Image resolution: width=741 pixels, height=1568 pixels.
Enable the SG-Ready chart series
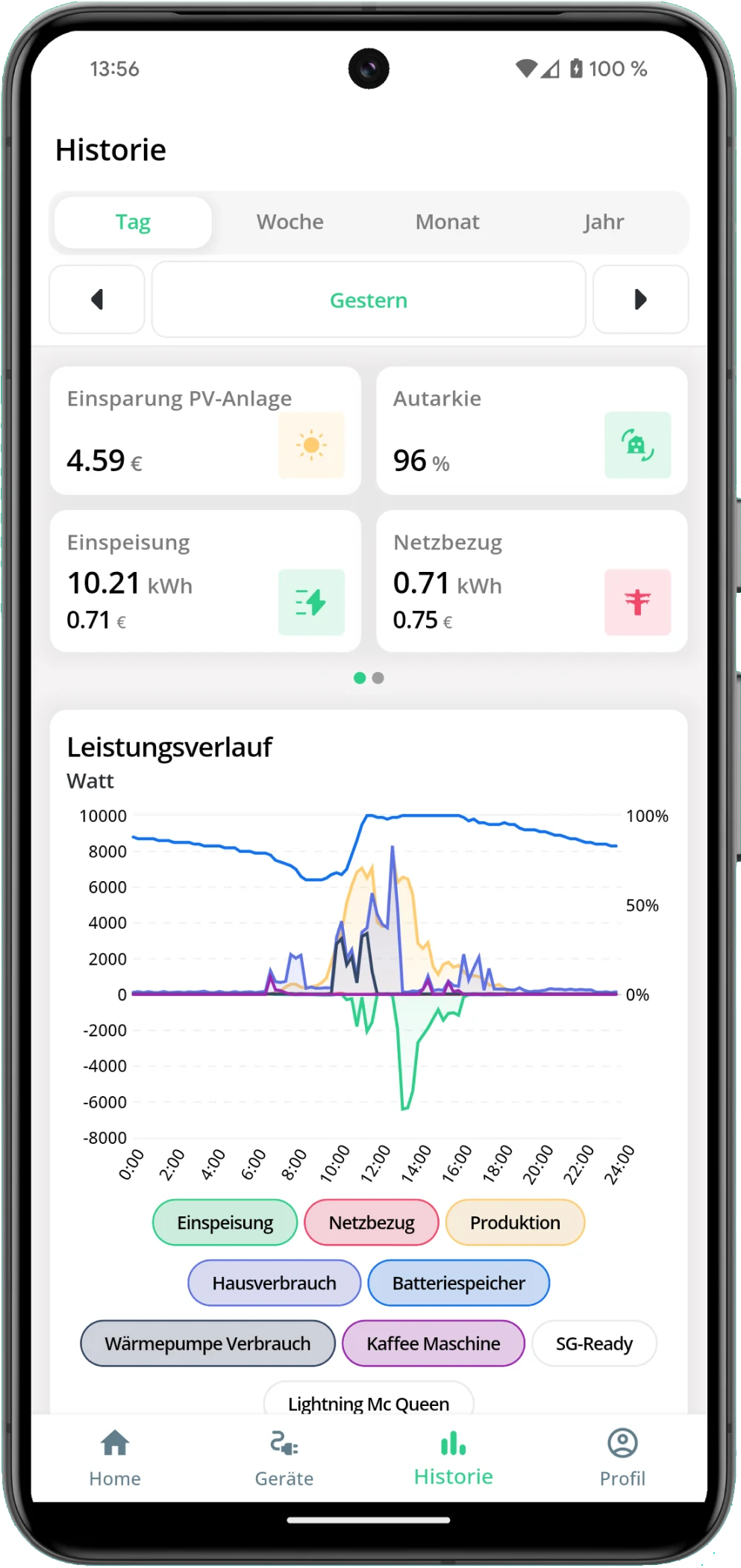coord(594,1343)
